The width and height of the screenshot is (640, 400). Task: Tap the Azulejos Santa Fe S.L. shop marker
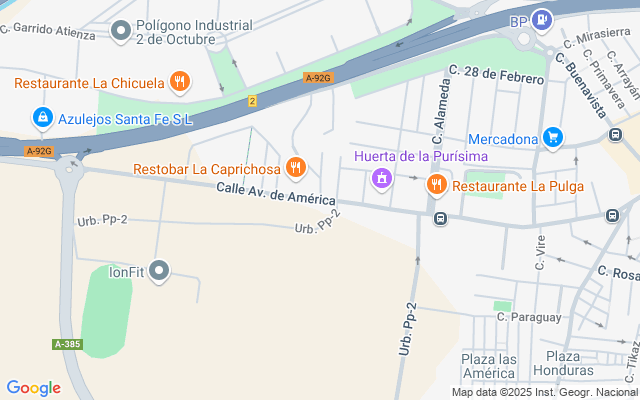click(x=42, y=119)
